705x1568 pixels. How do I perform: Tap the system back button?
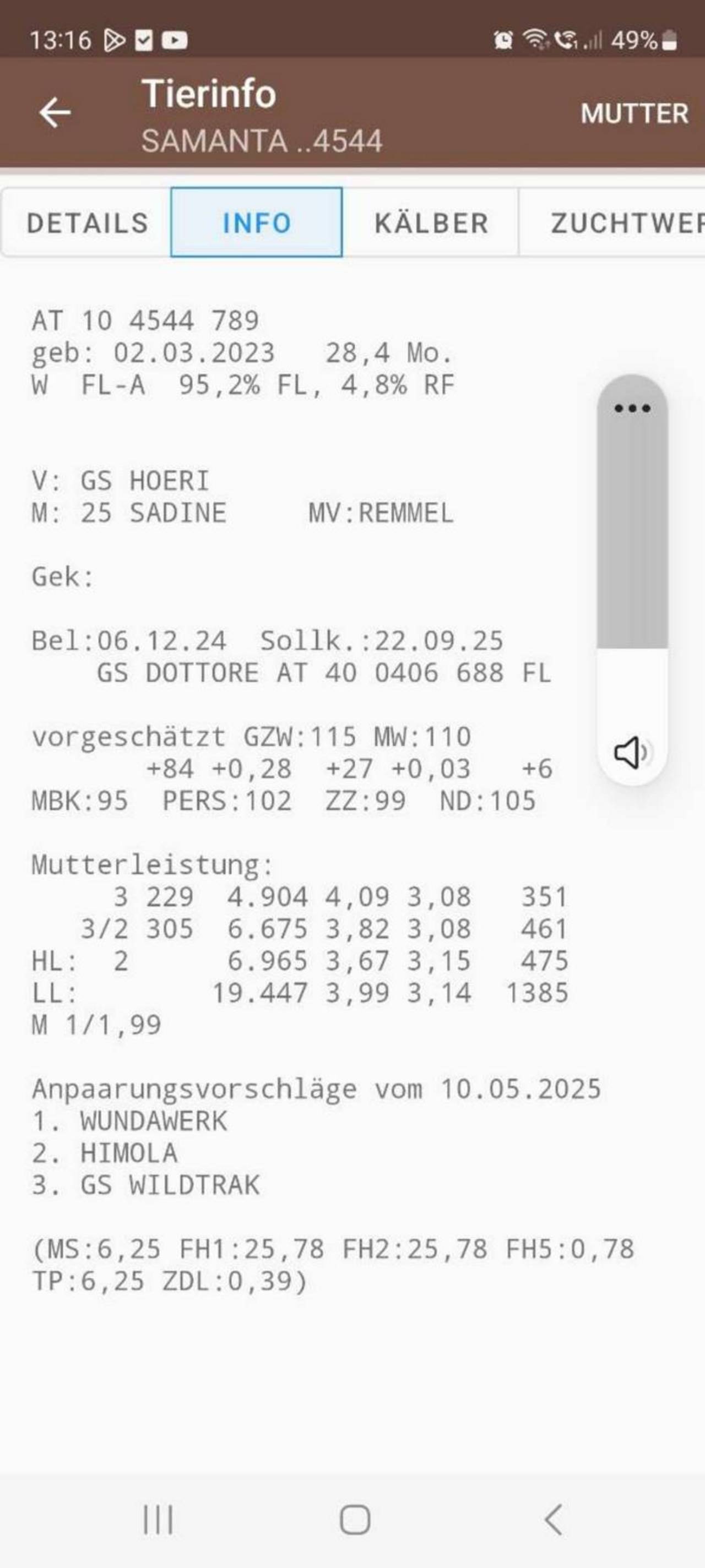click(x=552, y=1520)
